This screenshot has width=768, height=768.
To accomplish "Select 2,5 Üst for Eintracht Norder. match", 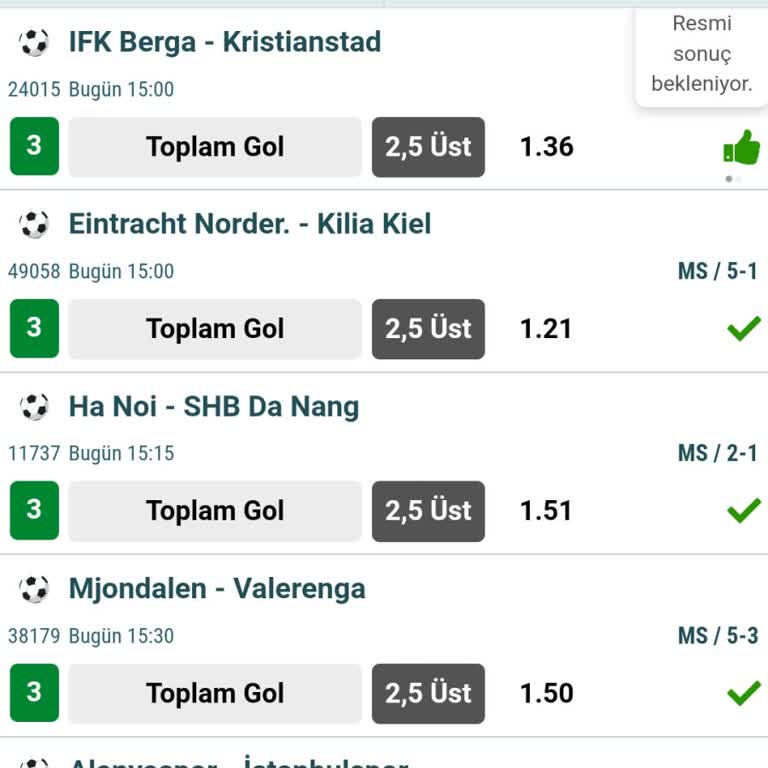I will tap(428, 329).
